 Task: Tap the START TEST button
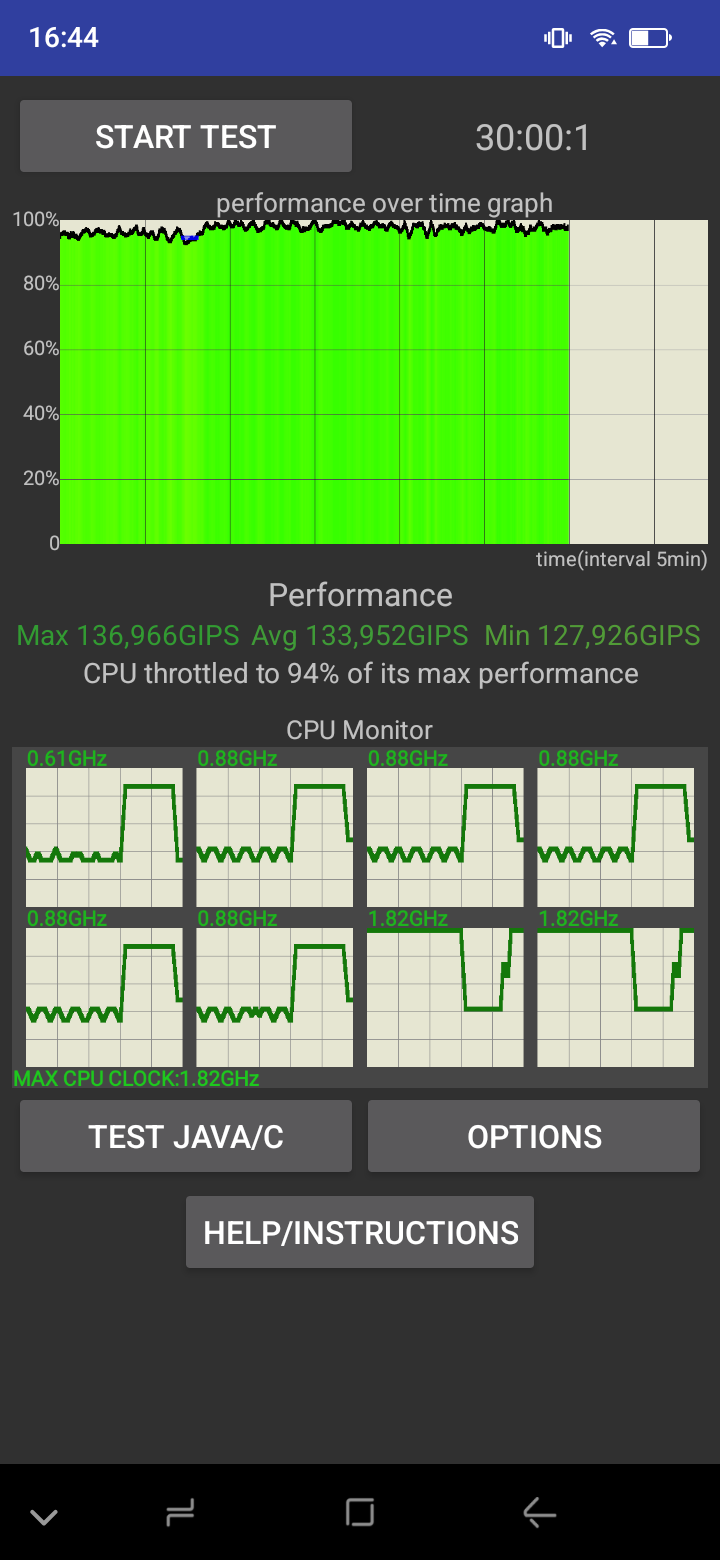pyautogui.click(x=186, y=136)
